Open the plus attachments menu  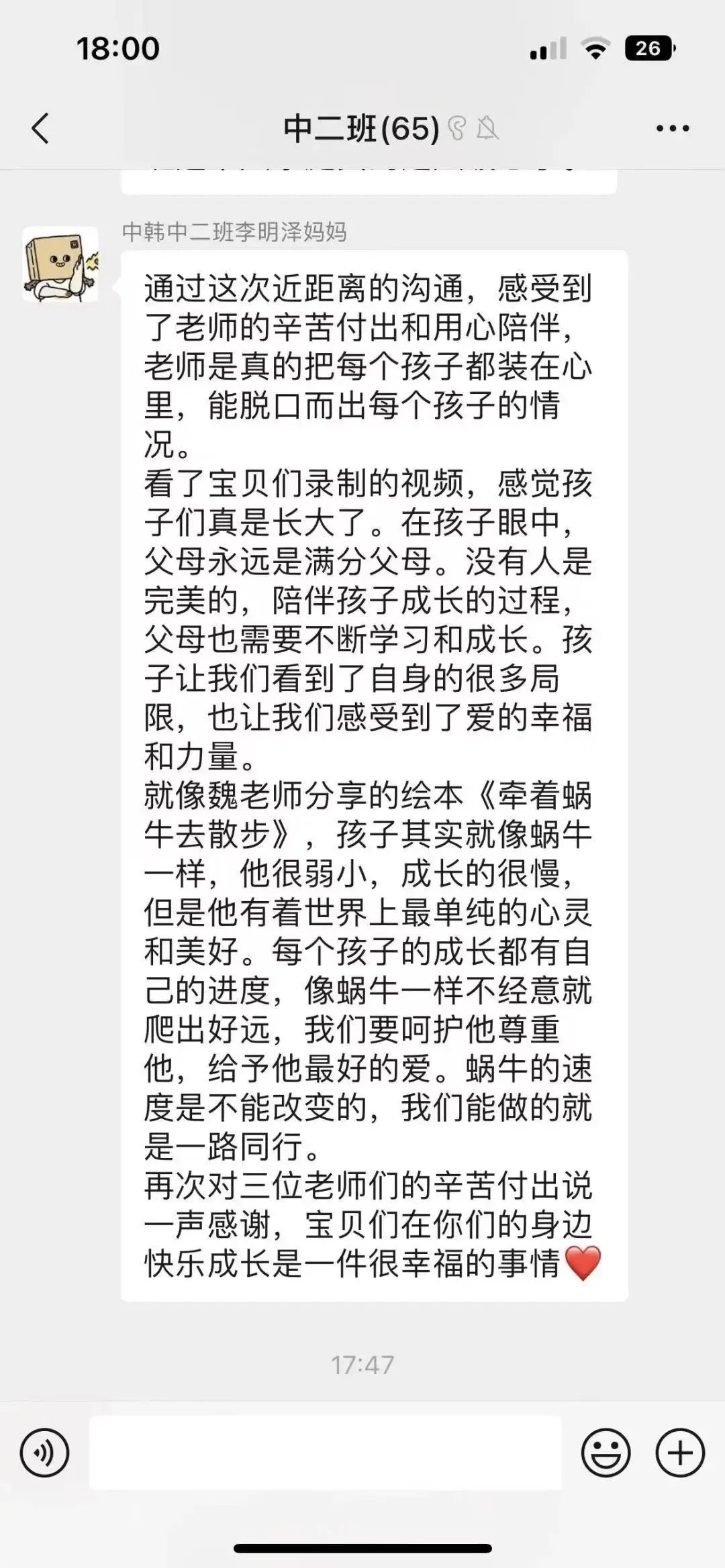pyautogui.click(x=680, y=1453)
